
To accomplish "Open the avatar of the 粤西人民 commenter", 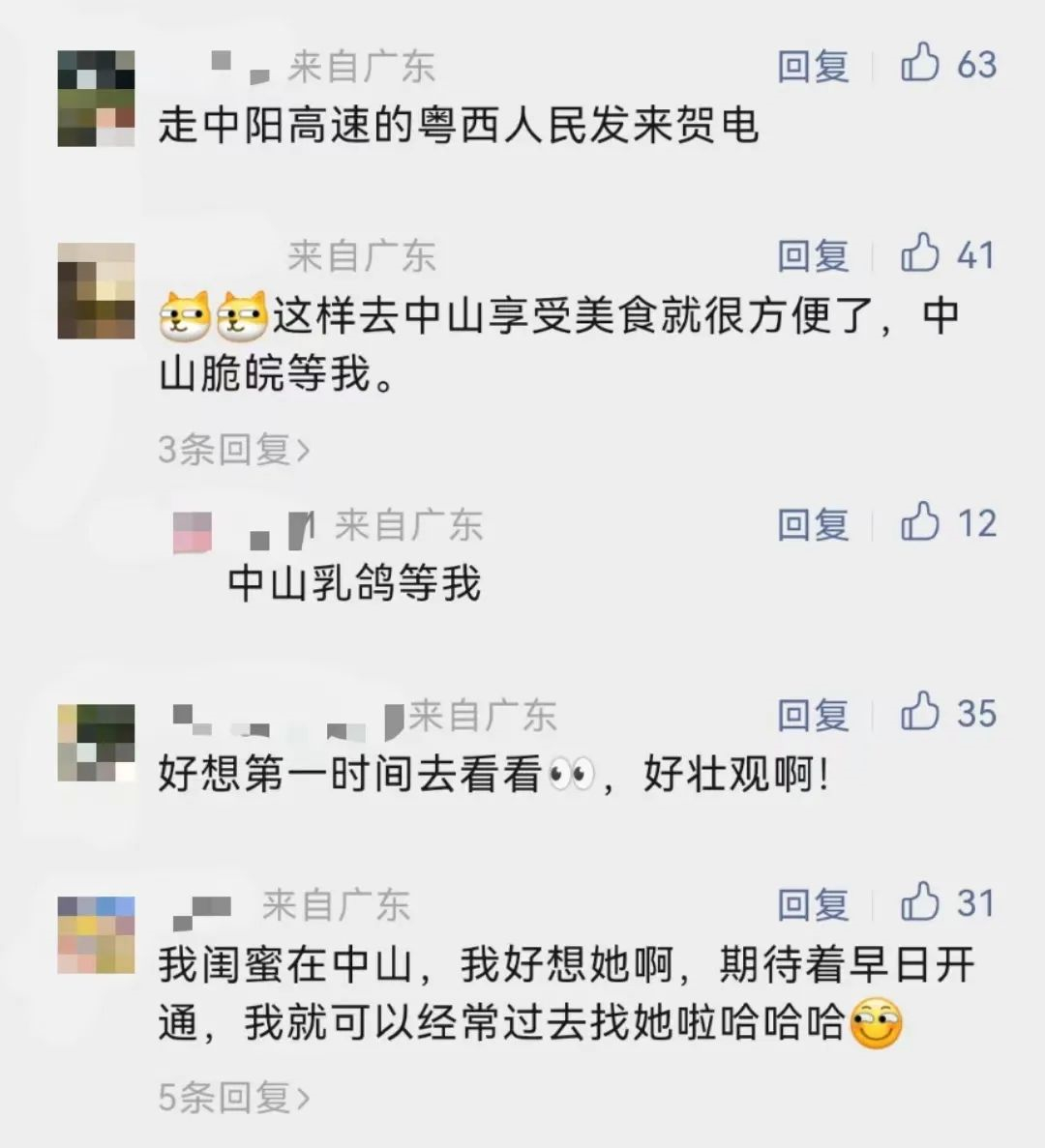I will [96, 97].
